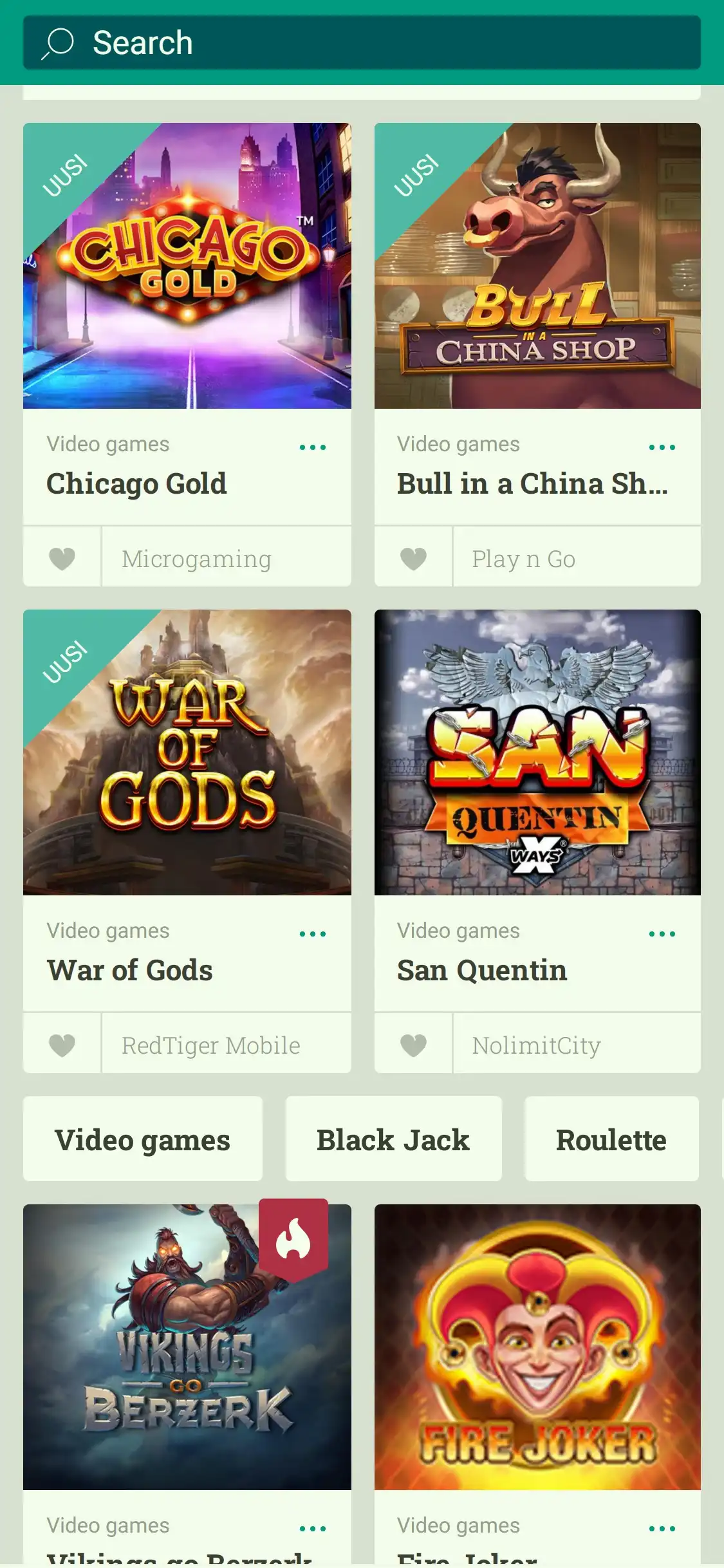Switch to the Roulette category
Viewport: 724px width, 1568px height.
(611, 1140)
